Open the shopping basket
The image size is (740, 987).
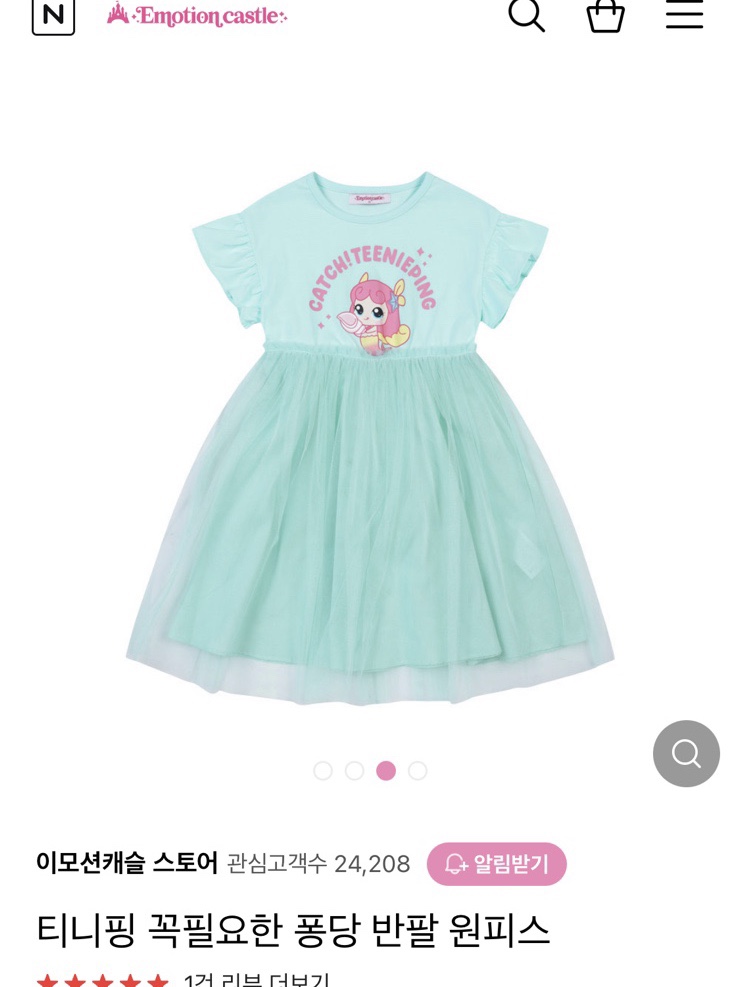point(605,15)
